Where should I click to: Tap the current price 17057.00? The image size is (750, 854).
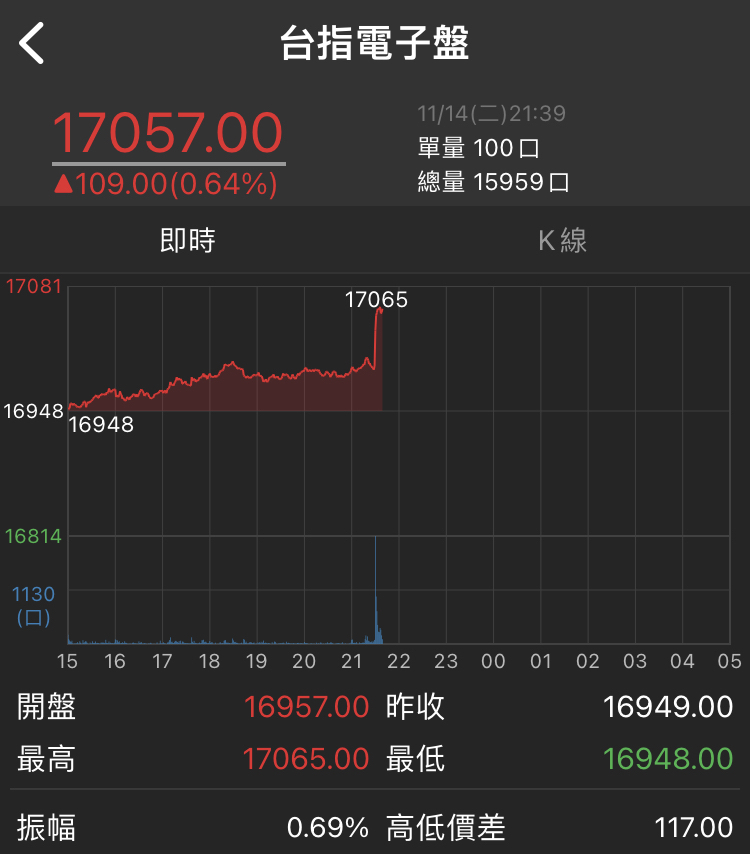pos(170,133)
